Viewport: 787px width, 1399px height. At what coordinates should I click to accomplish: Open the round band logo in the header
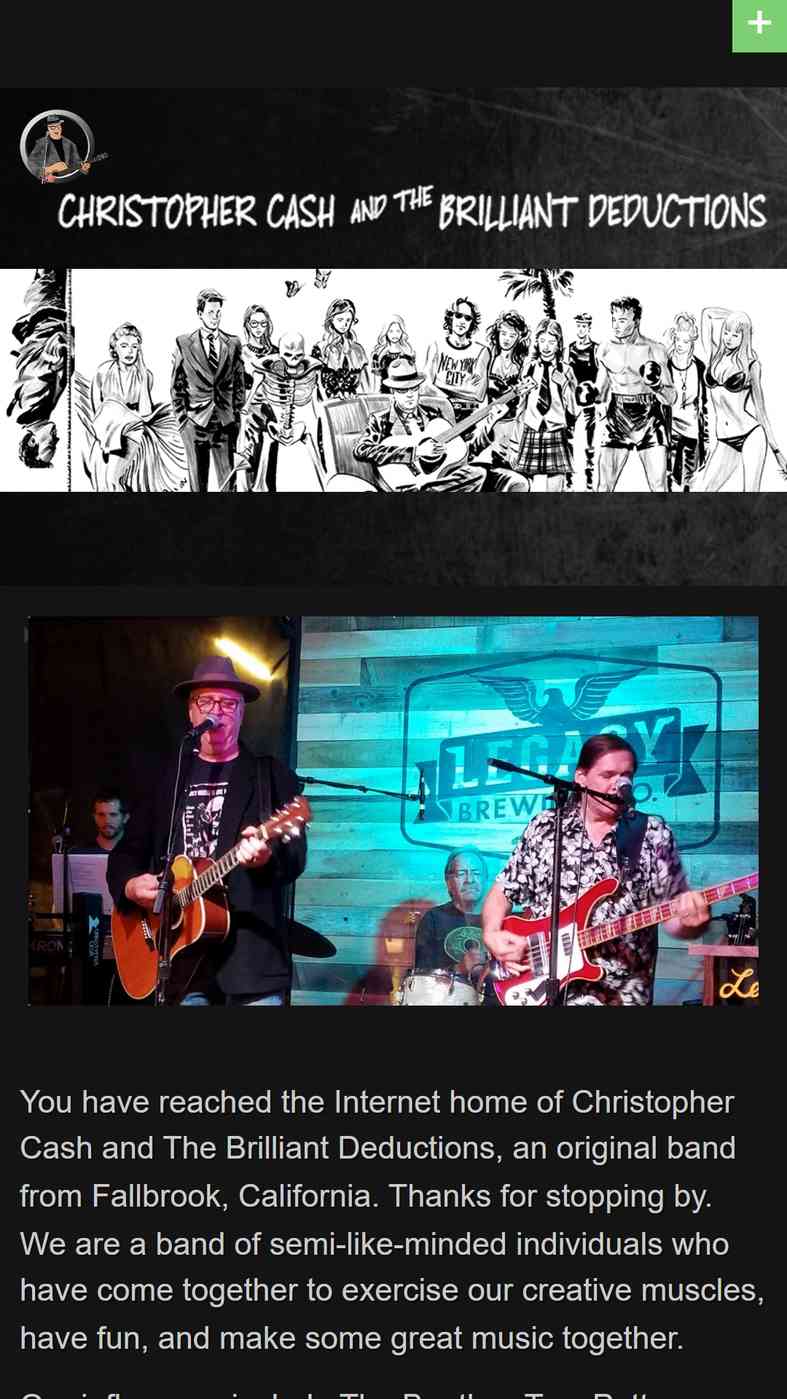pos(59,146)
